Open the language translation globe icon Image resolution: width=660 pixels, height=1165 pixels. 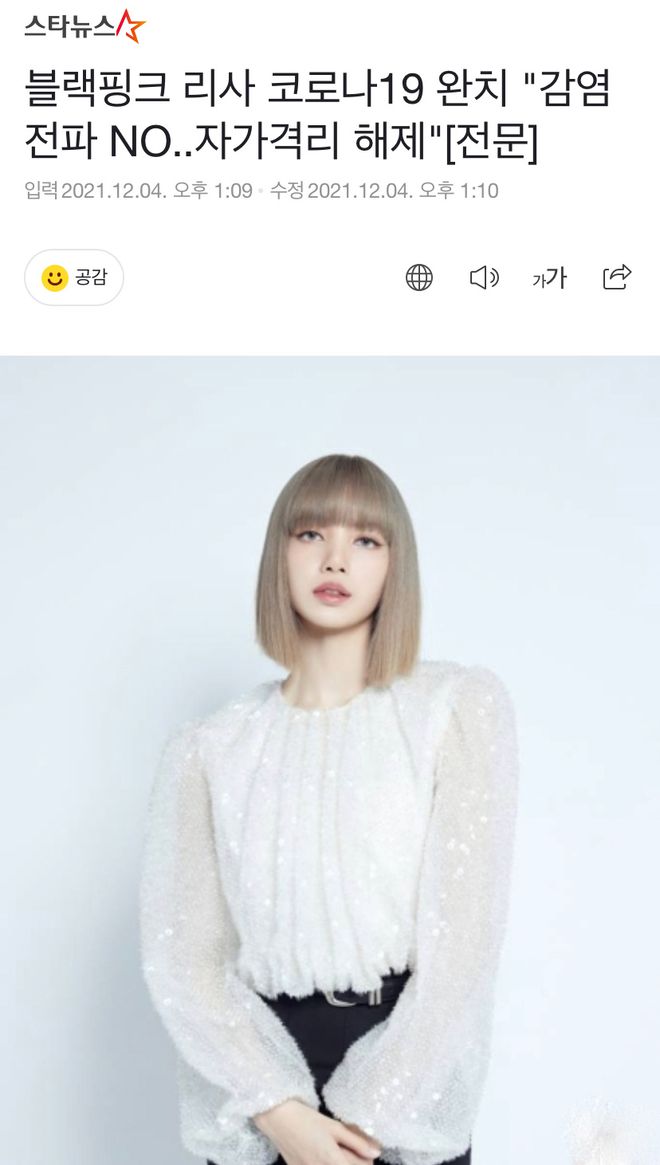pos(419,278)
